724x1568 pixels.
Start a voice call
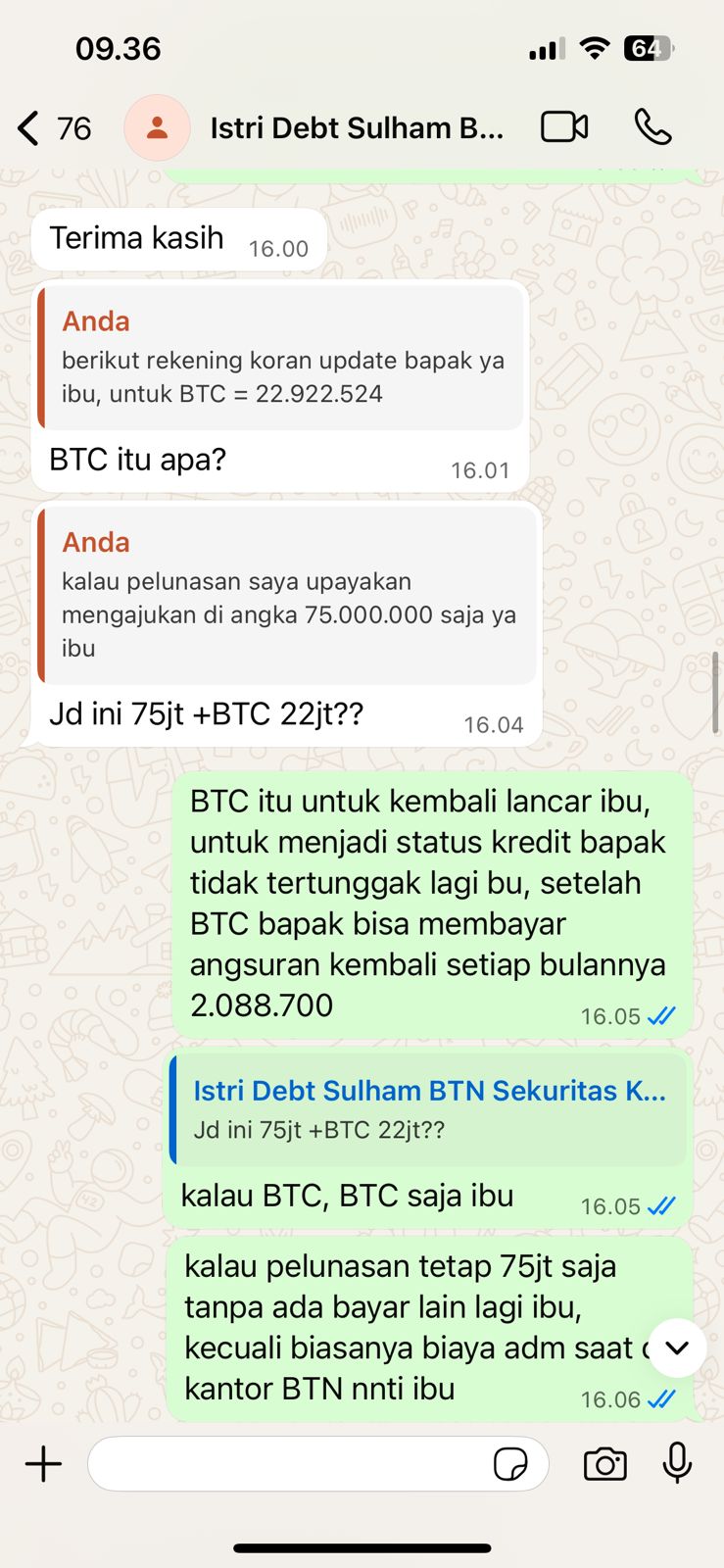point(652,127)
